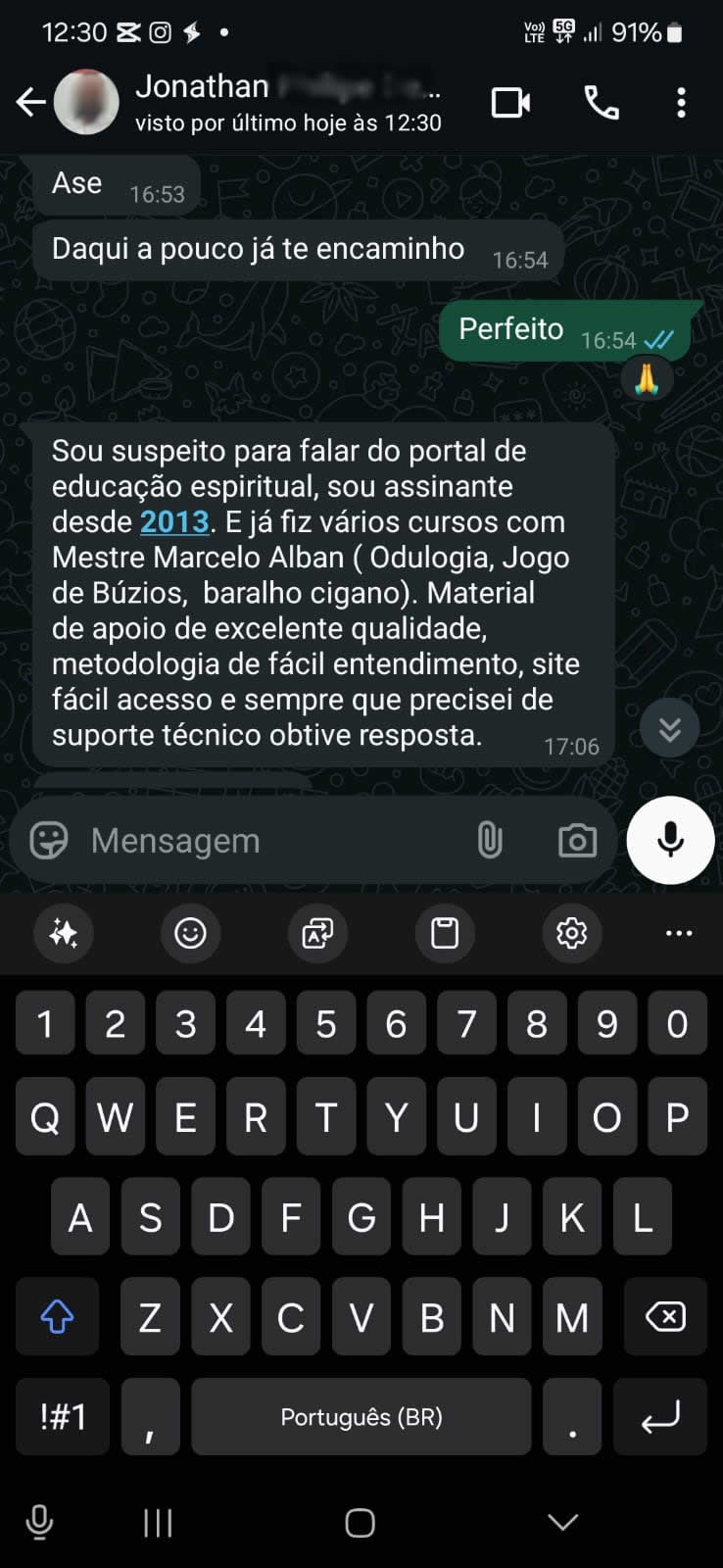Viewport: 723px width, 1568px height.
Task: Focus the Mensagem text field
Action: click(265, 840)
